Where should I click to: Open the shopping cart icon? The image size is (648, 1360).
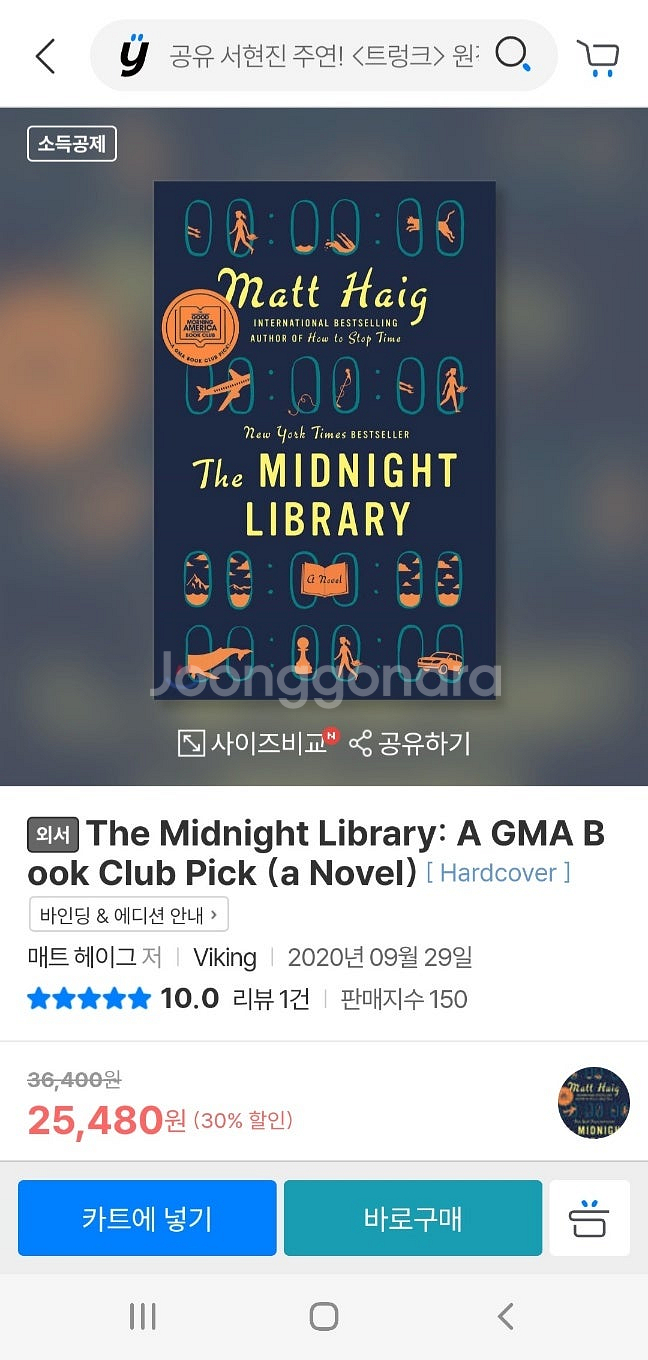coord(598,57)
